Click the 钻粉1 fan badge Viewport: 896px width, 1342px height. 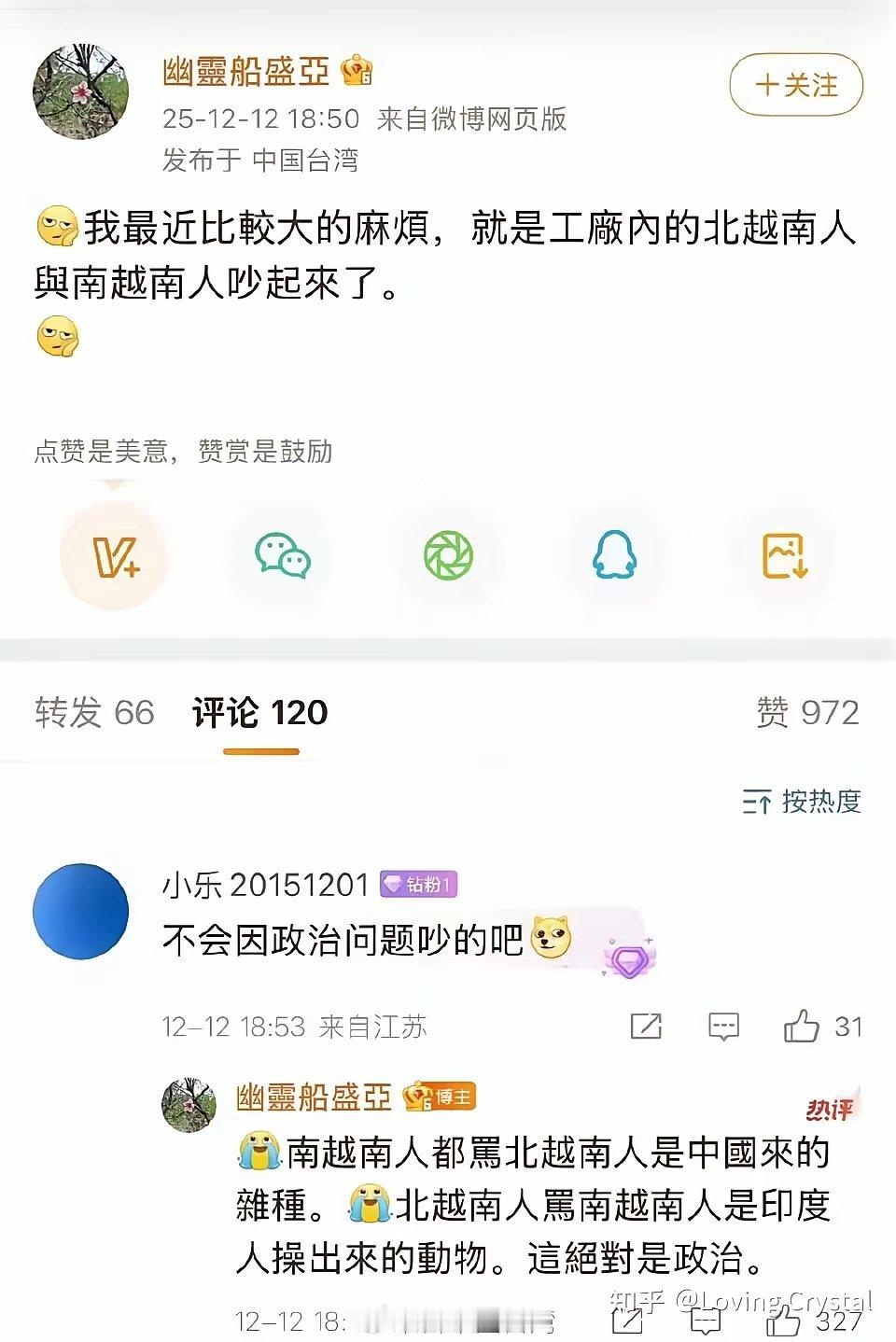(419, 883)
